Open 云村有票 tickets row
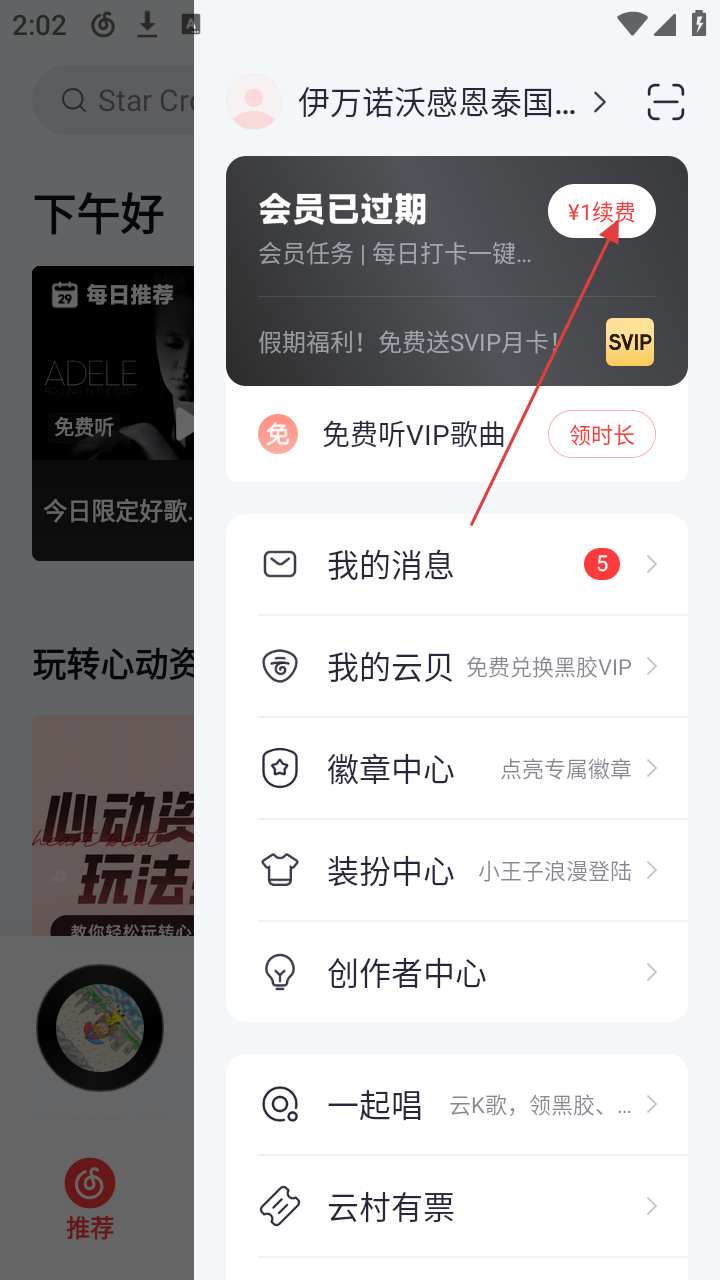Viewport: 720px width, 1280px height. tap(456, 1207)
